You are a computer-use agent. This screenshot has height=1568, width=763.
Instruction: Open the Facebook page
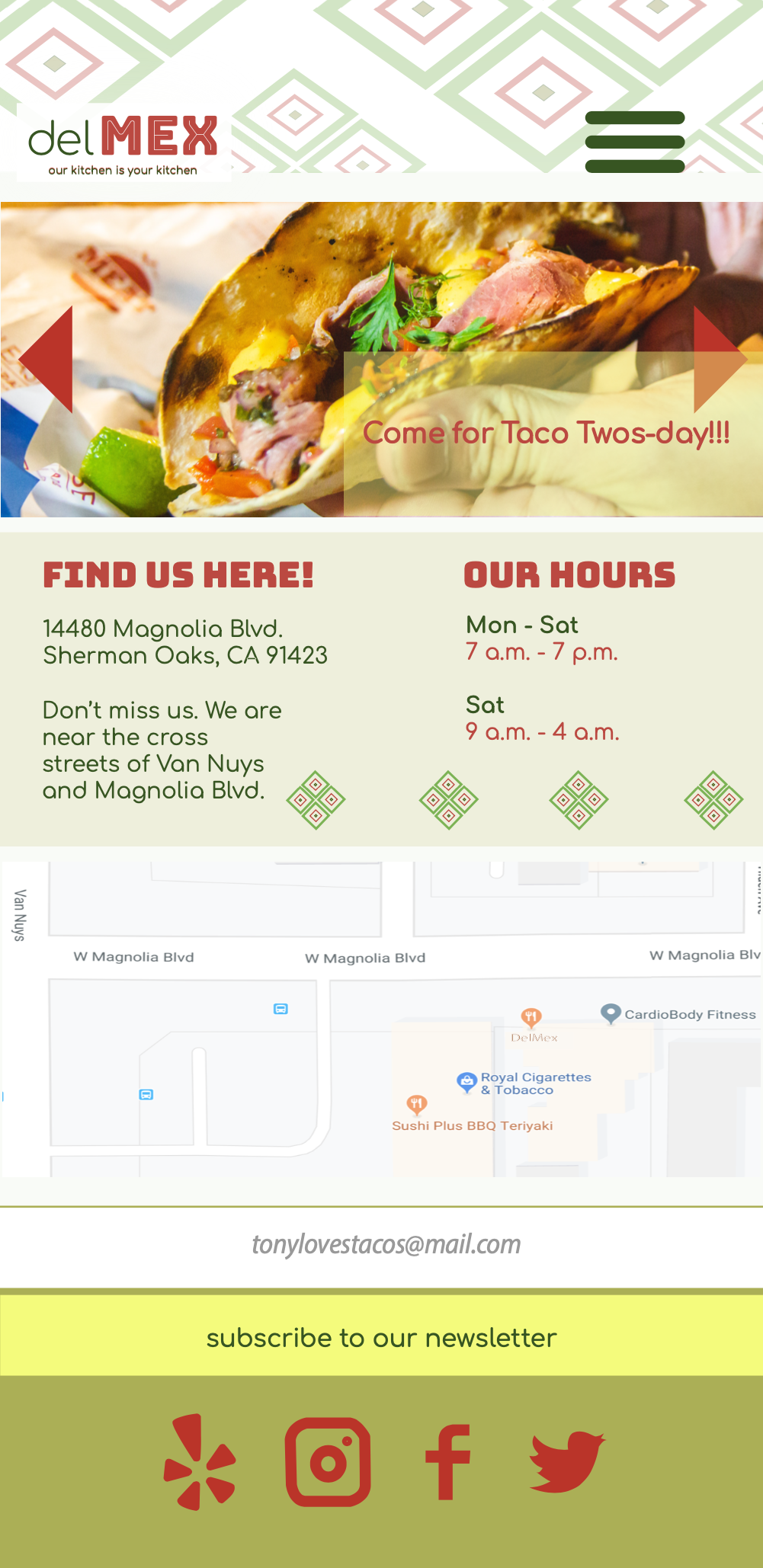(447, 1462)
